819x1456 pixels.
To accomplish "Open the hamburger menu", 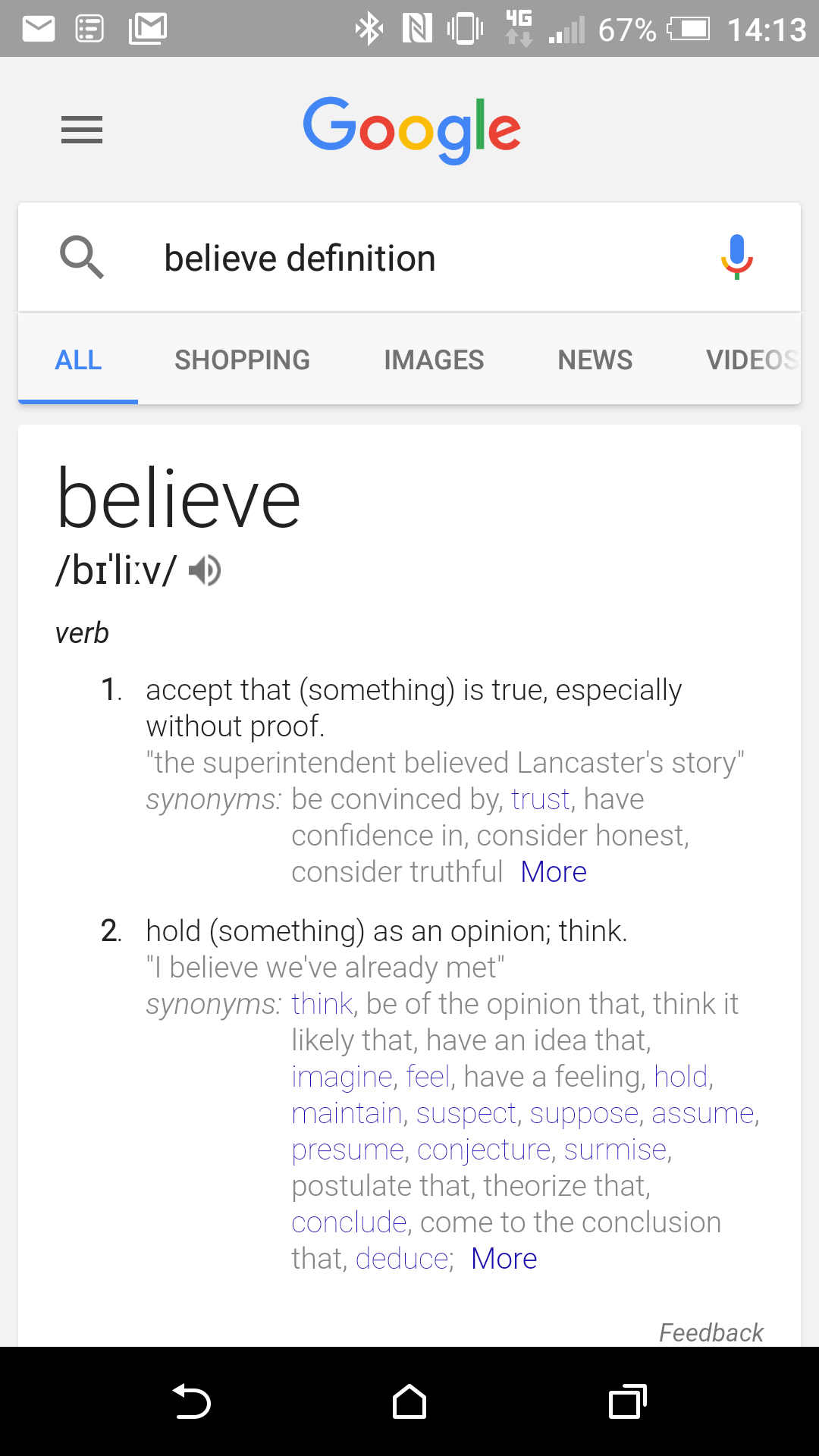I will [x=82, y=130].
